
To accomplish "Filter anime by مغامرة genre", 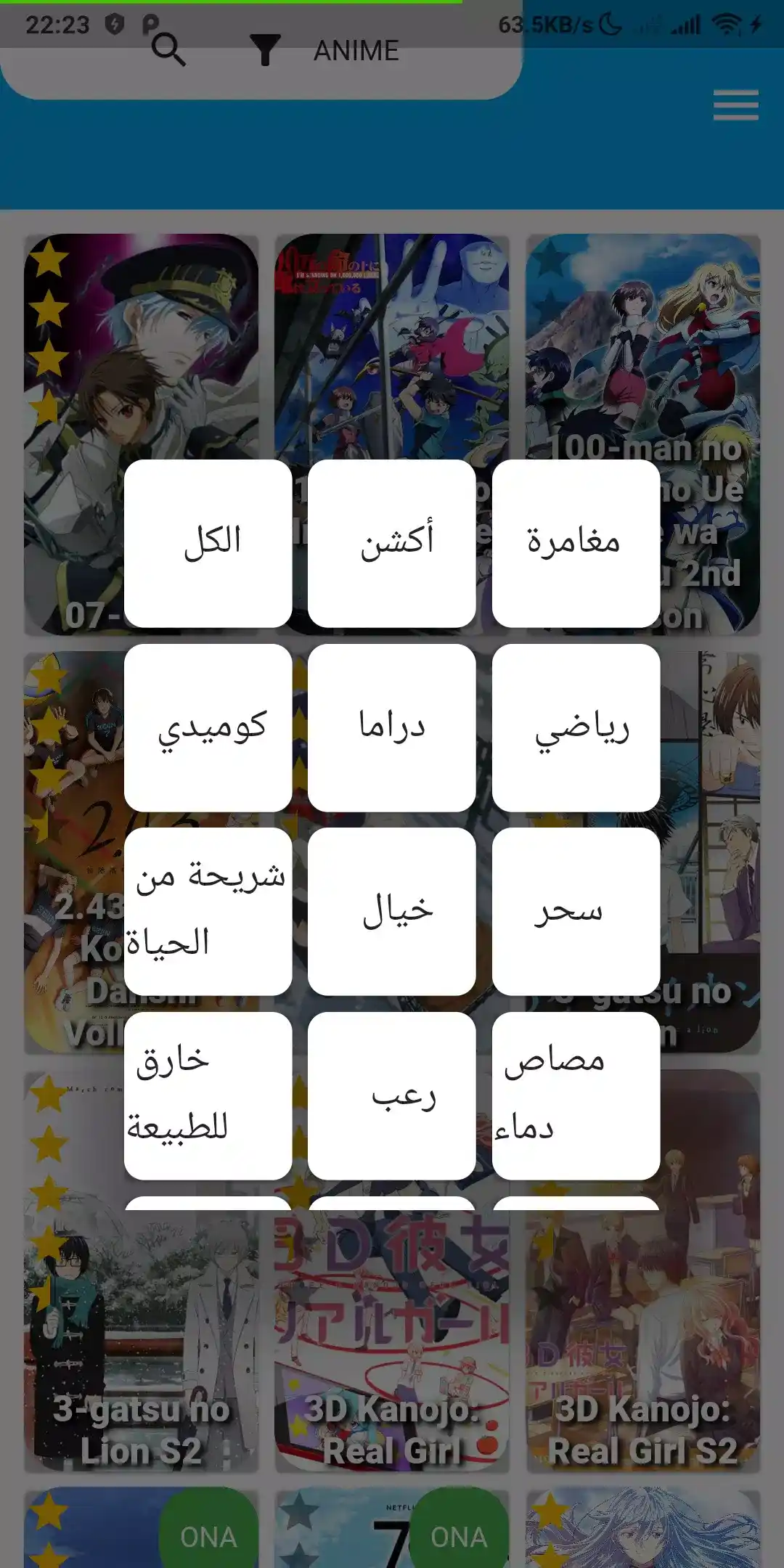I will (576, 543).
